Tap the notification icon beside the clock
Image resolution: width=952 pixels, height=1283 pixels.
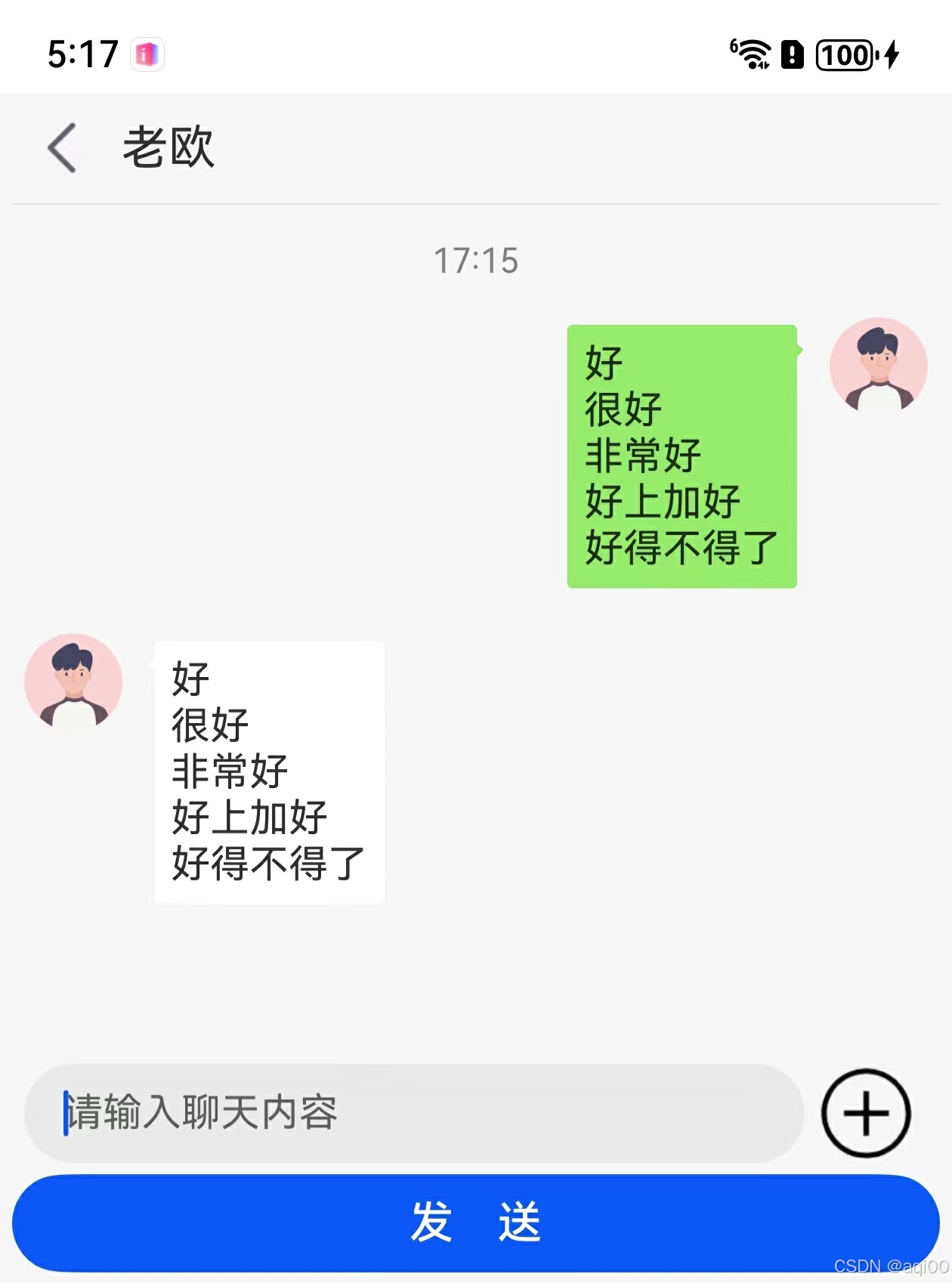pyautogui.click(x=146, y=54)
